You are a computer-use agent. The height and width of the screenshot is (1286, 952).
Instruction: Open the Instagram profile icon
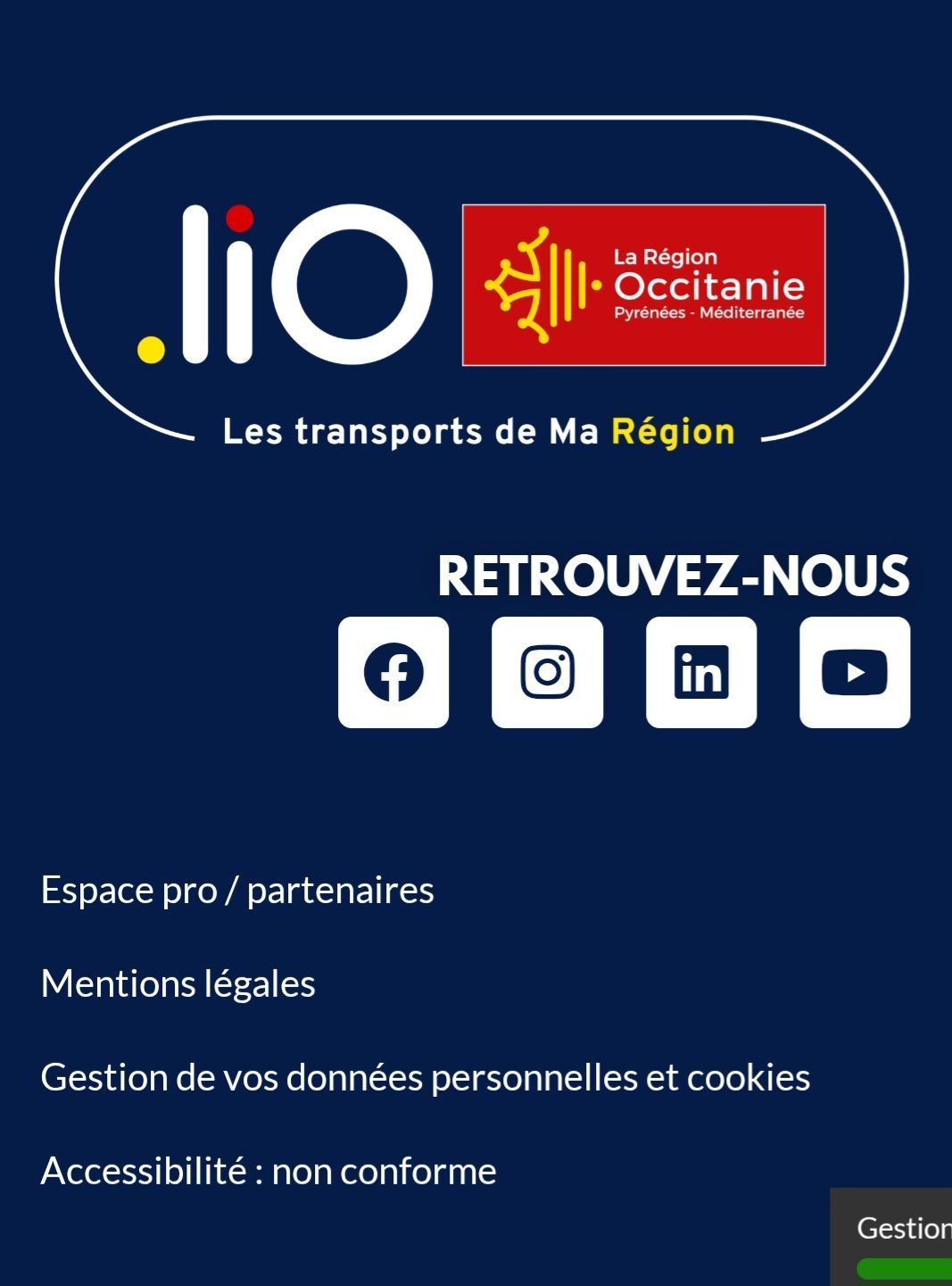tap(547, 672)
